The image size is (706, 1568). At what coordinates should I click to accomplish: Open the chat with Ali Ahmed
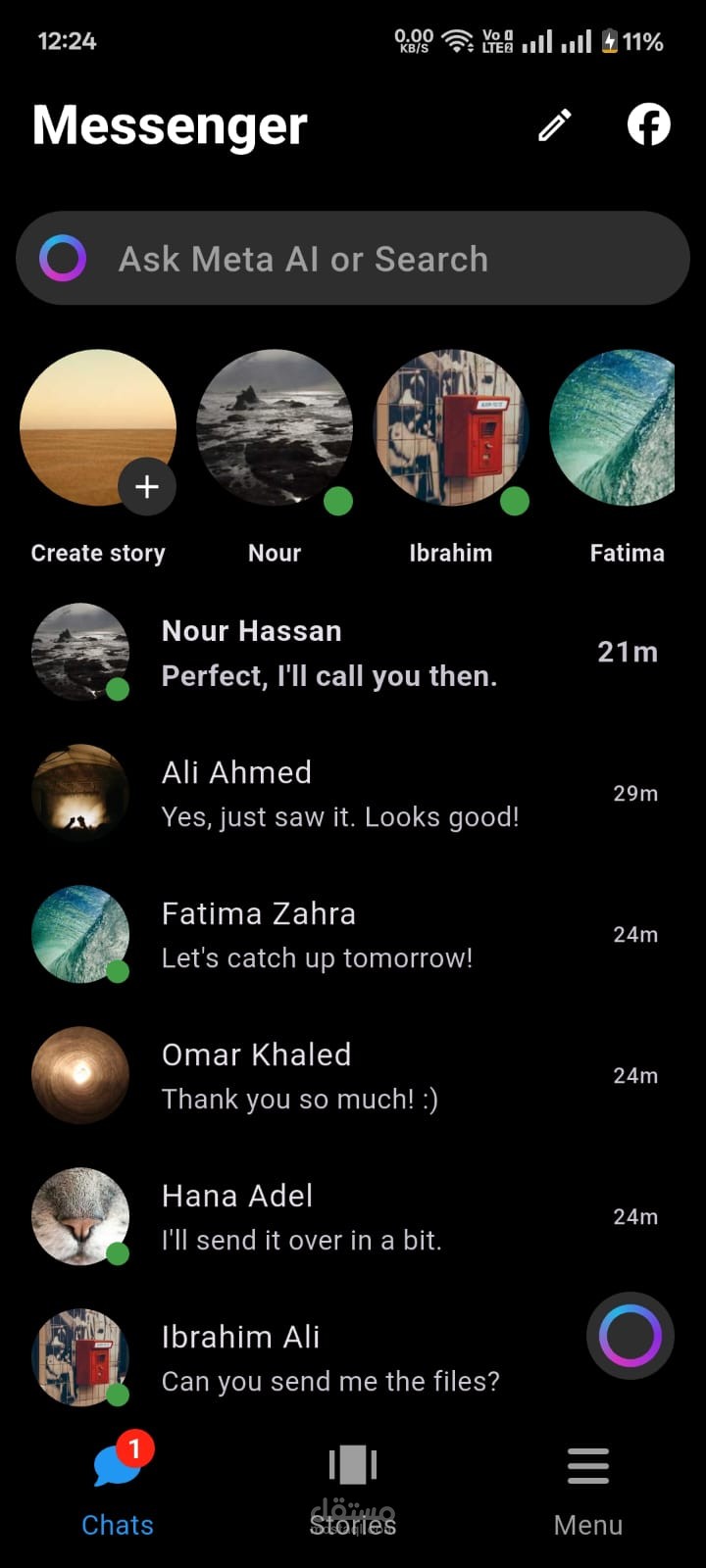tap(353, 794)
